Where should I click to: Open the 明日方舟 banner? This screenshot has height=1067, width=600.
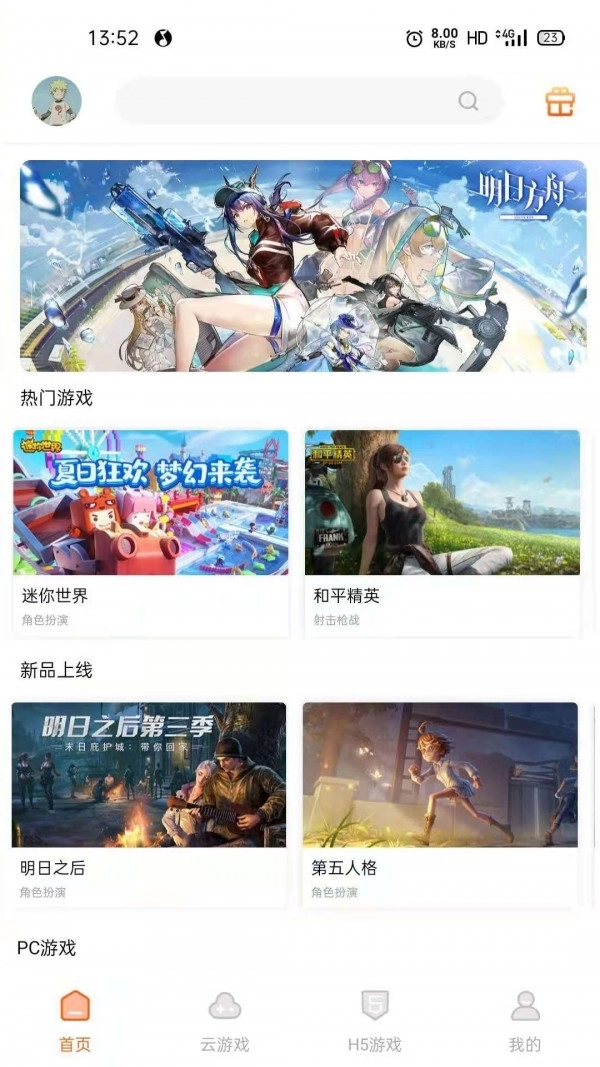coord(303,266)
